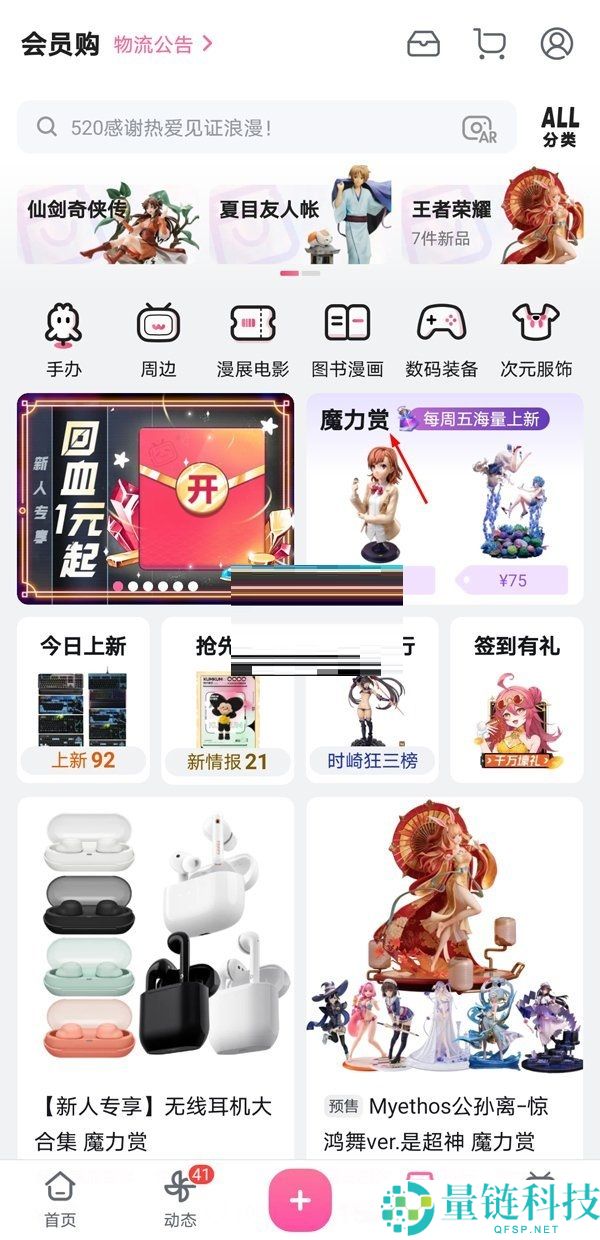This screenshot has height=1240, width=600.
Task: Open the 签到有礼 check-in card
Action: pyautogui.click(x=516, y=699)
